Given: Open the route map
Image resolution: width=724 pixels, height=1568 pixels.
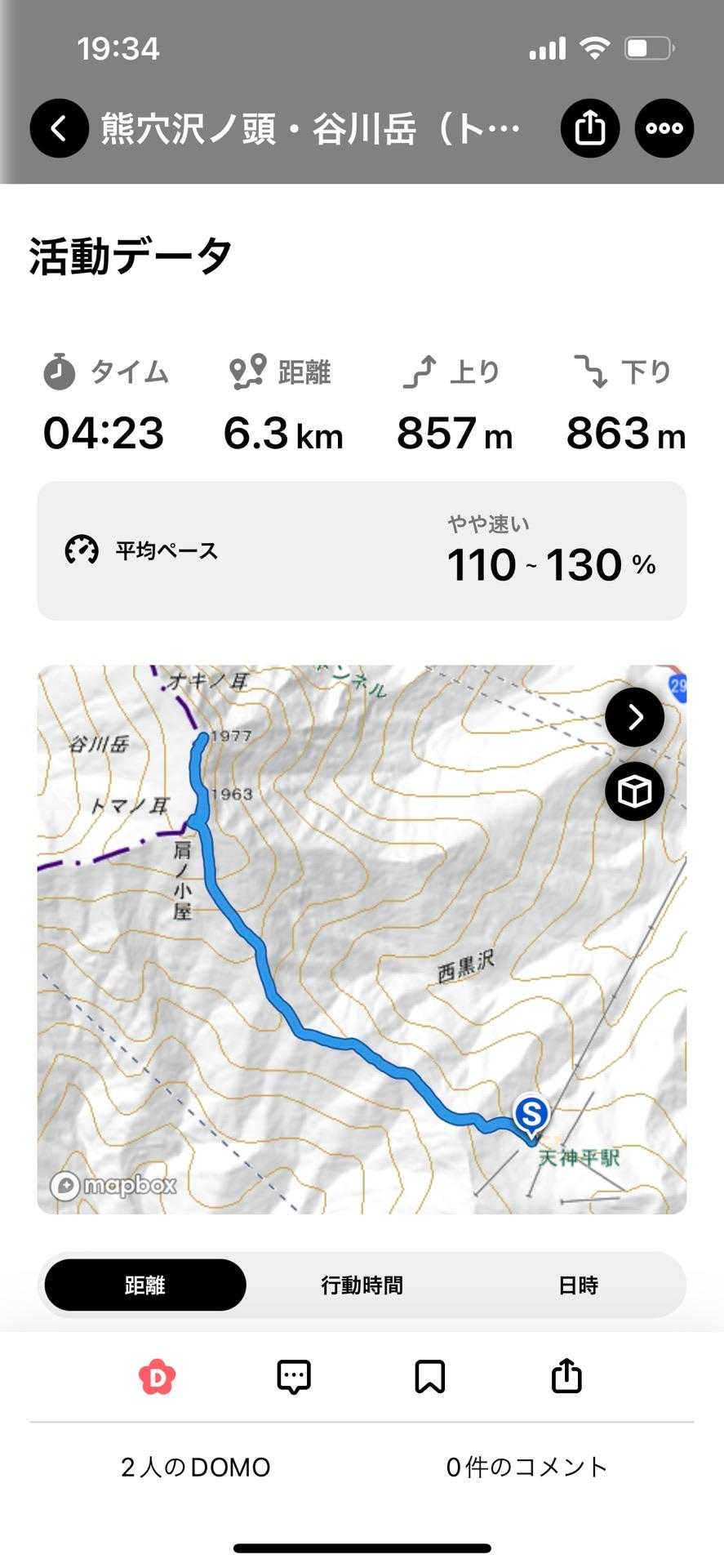Looking at the screenshot, I should coord(362,939).
